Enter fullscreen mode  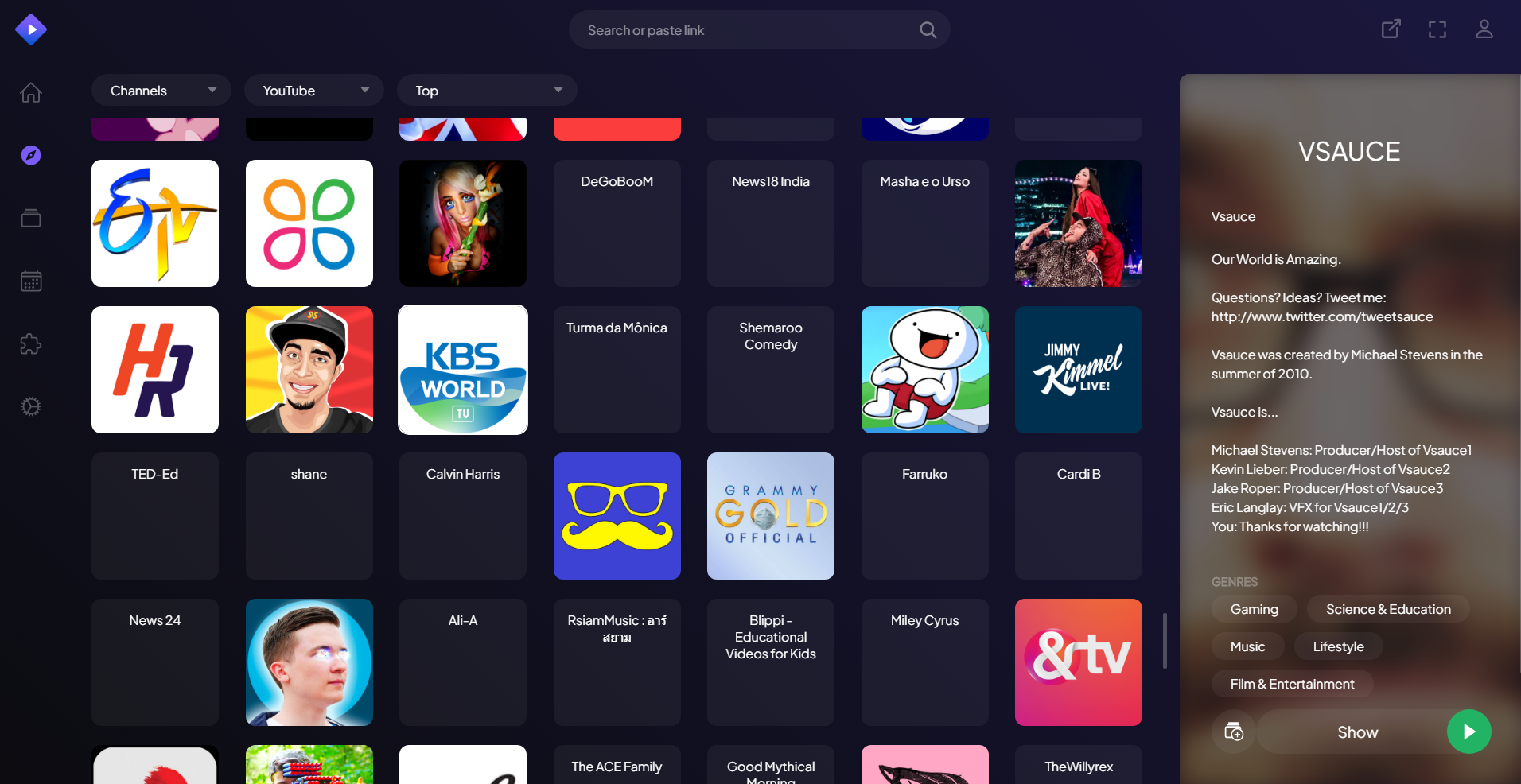(1437, 30)
